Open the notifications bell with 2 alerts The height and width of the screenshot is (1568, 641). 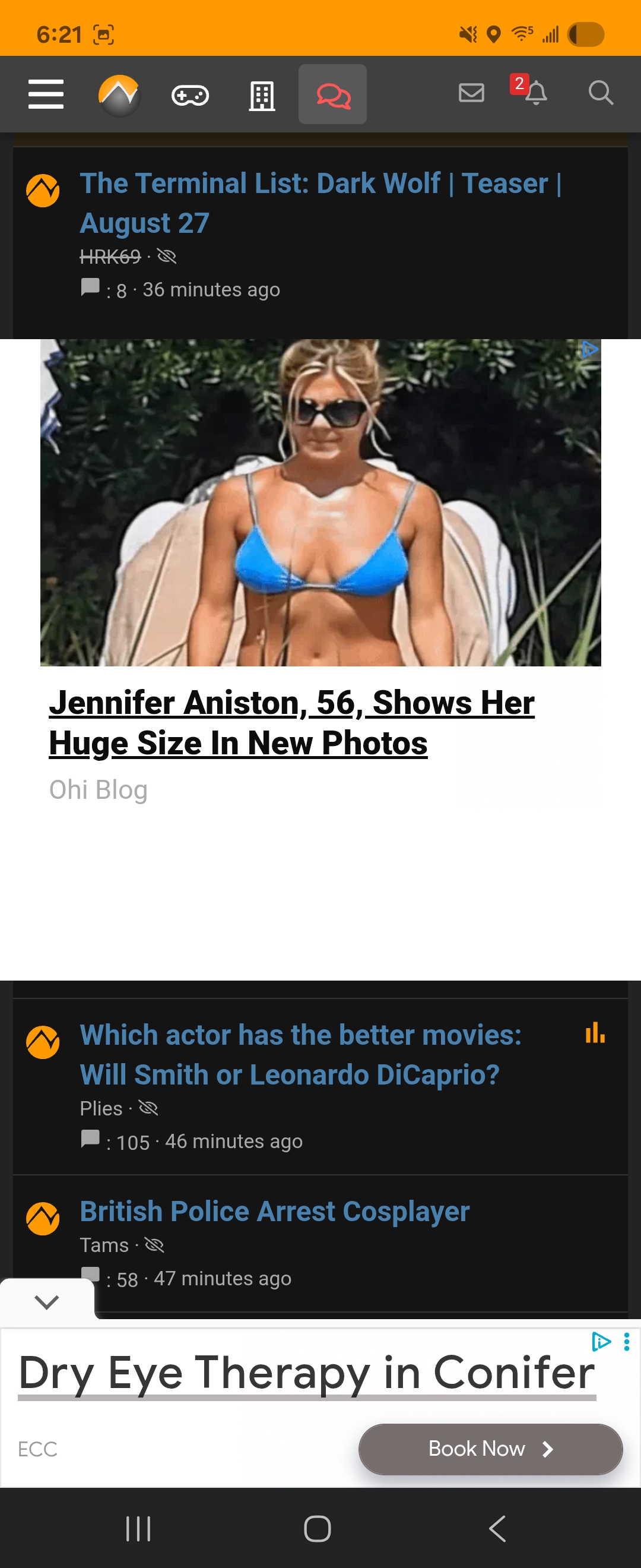pos(534,93)
